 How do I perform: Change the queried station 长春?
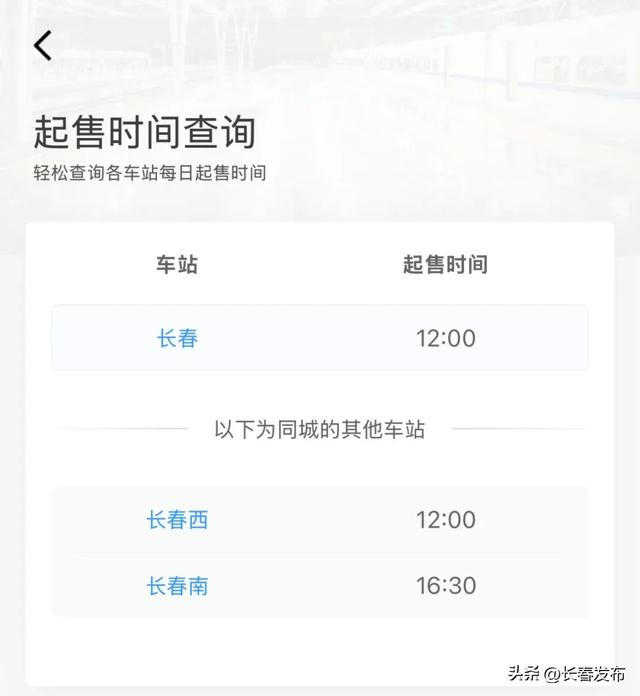click(x=178, y=338)
